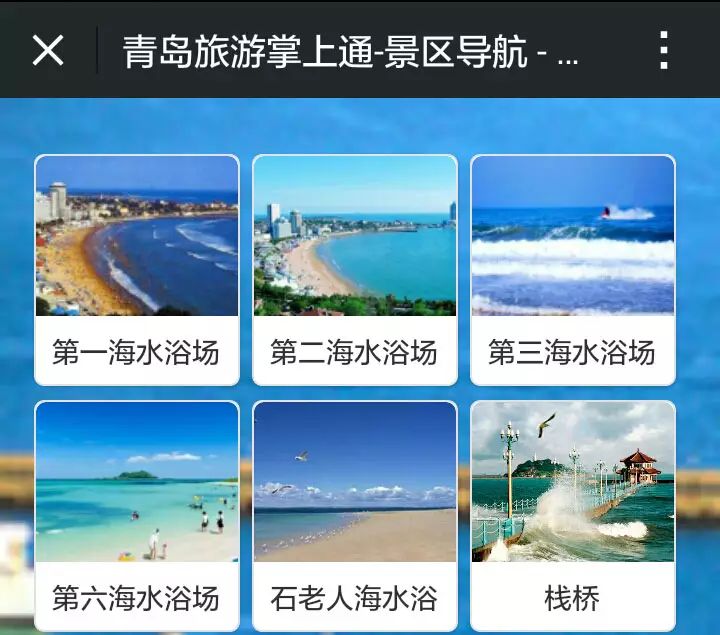The image size is (720, 635).
Task: Open the three-dot overflow menu
Action: [x=663, y=49]
